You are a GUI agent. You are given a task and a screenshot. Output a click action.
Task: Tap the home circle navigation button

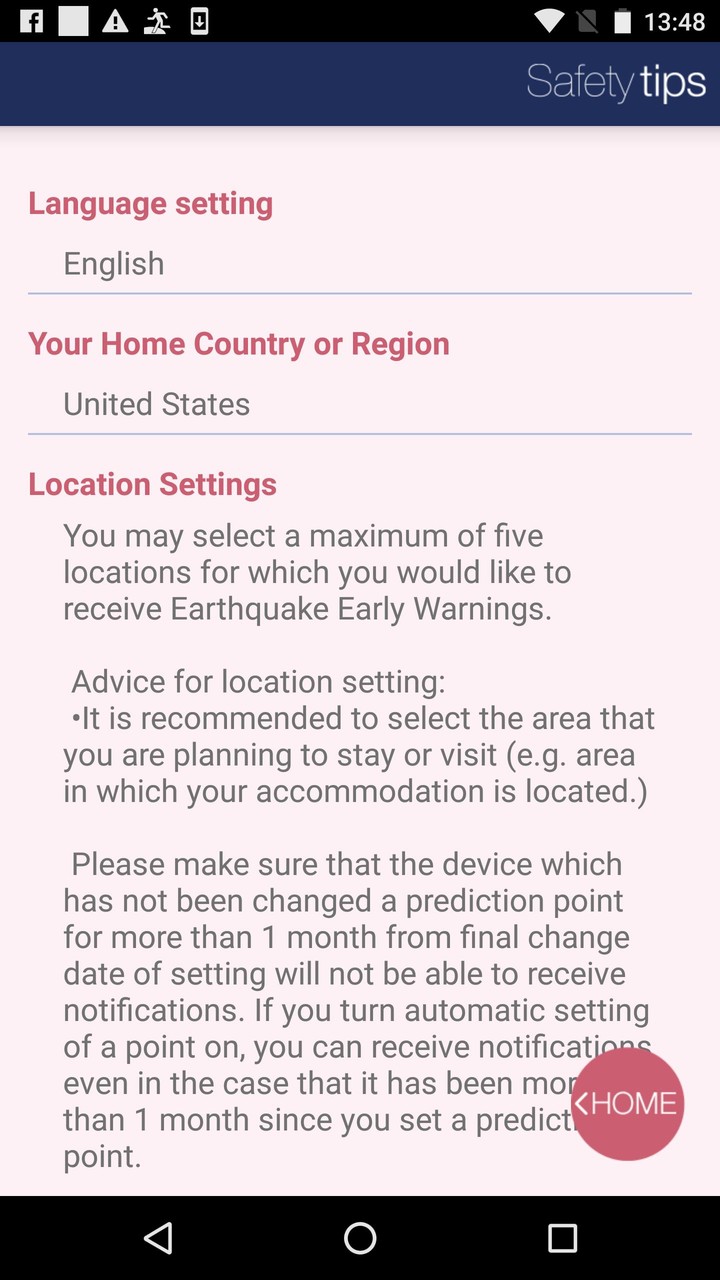[360, 1238]
